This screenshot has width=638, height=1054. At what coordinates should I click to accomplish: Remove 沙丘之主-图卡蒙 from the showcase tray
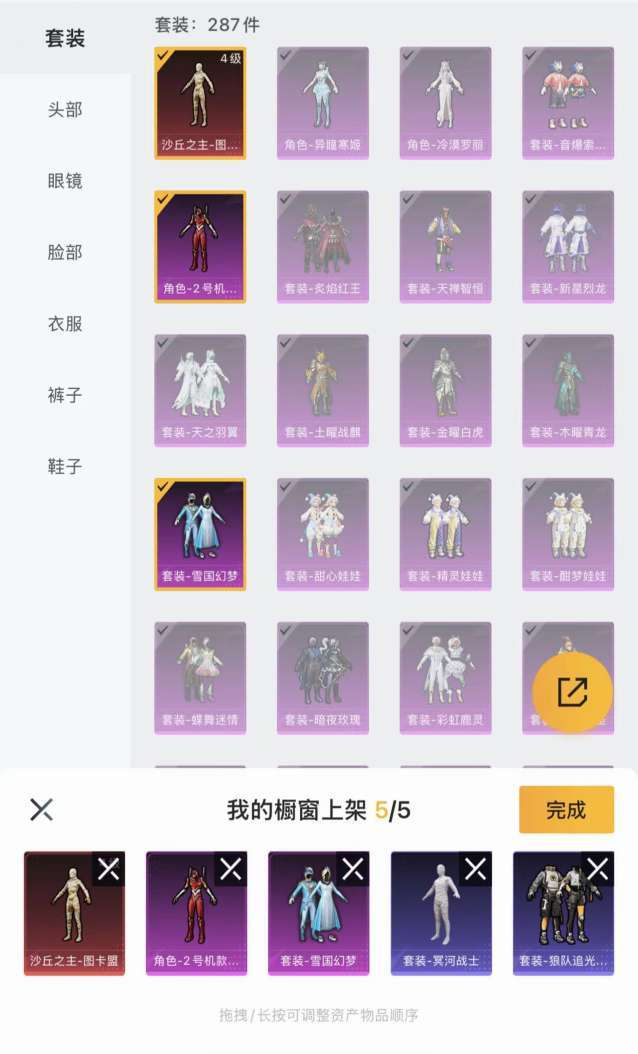point(108,869)
